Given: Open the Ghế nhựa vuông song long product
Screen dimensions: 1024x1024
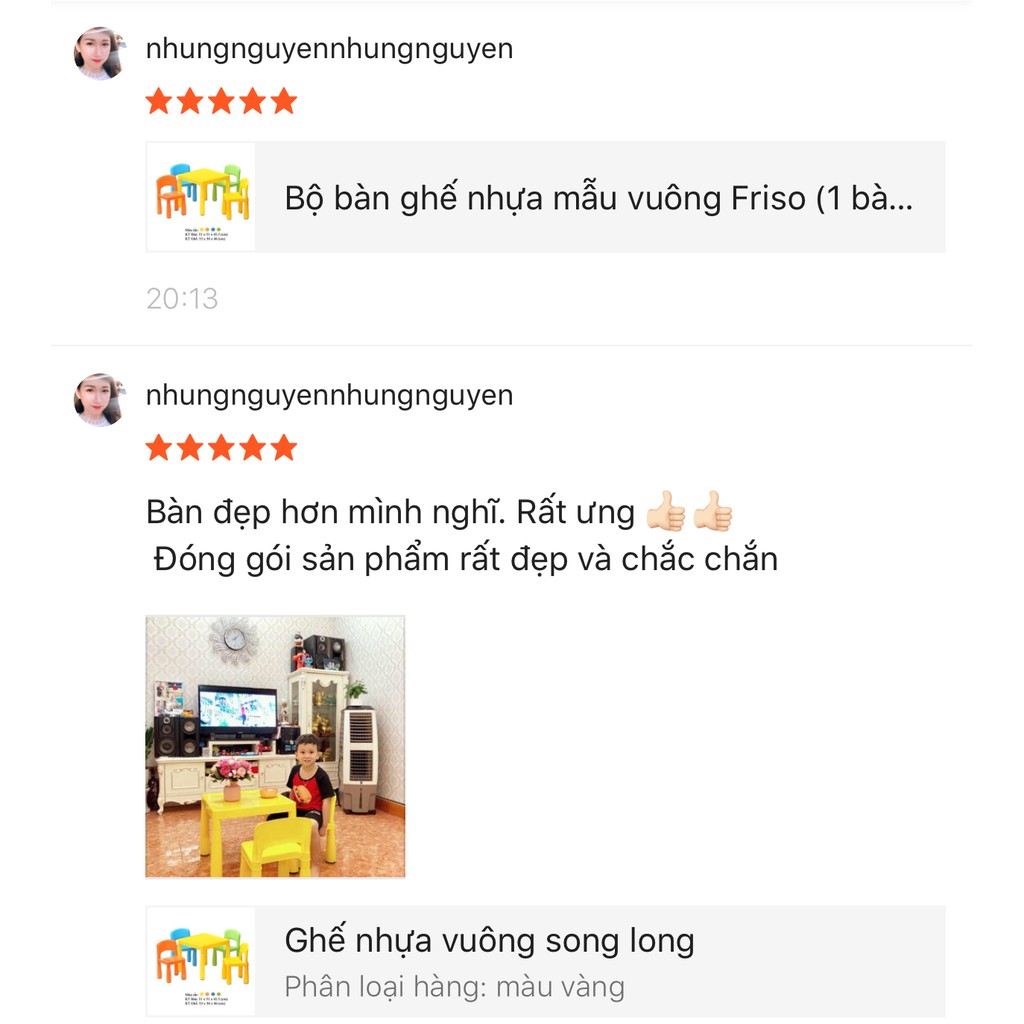Looking at the screenshot, I should 545,960.
